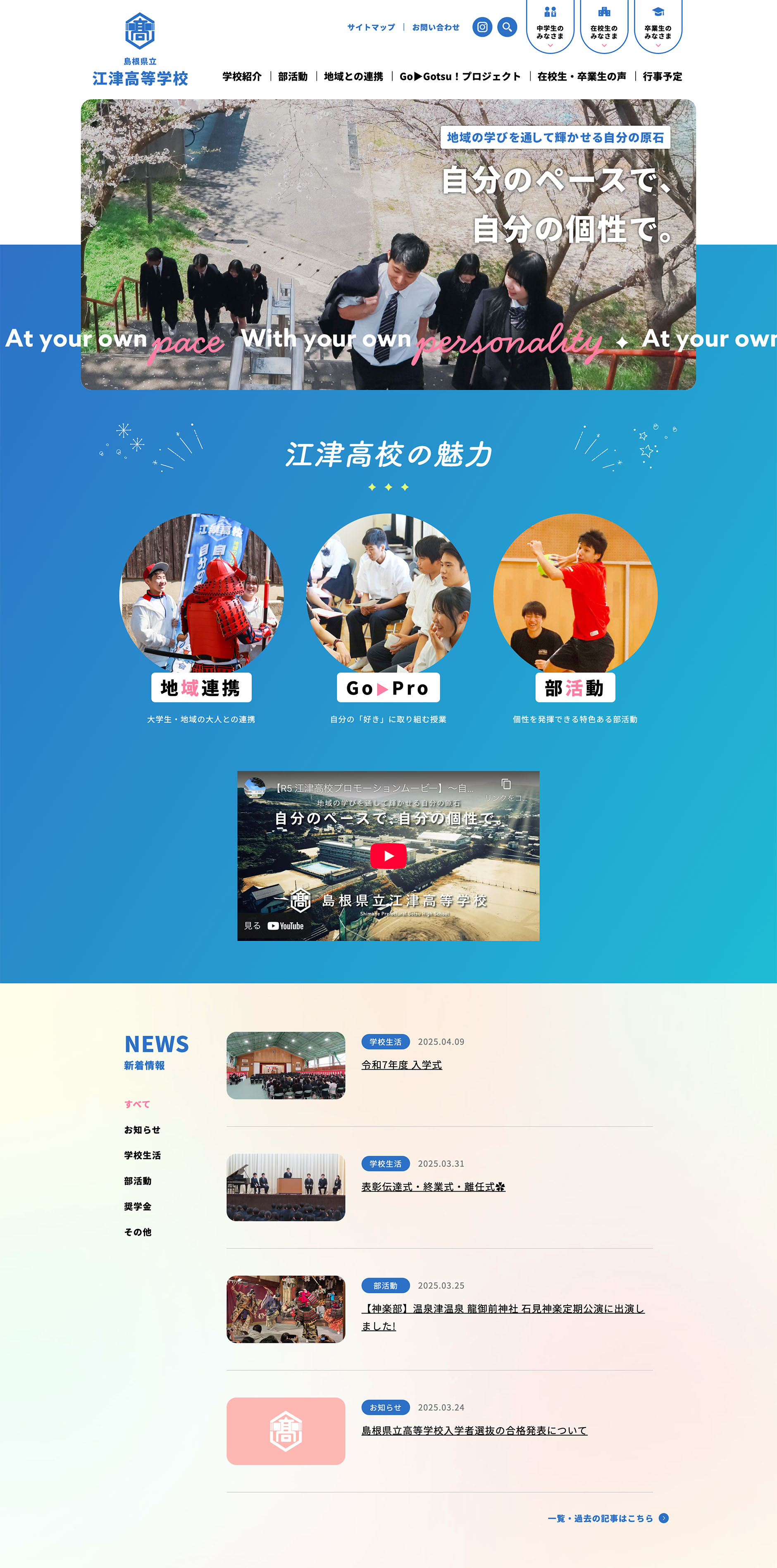Open the 地域連携 feature circle
This screenshot has width=777, height=1568.
(202, 595)
